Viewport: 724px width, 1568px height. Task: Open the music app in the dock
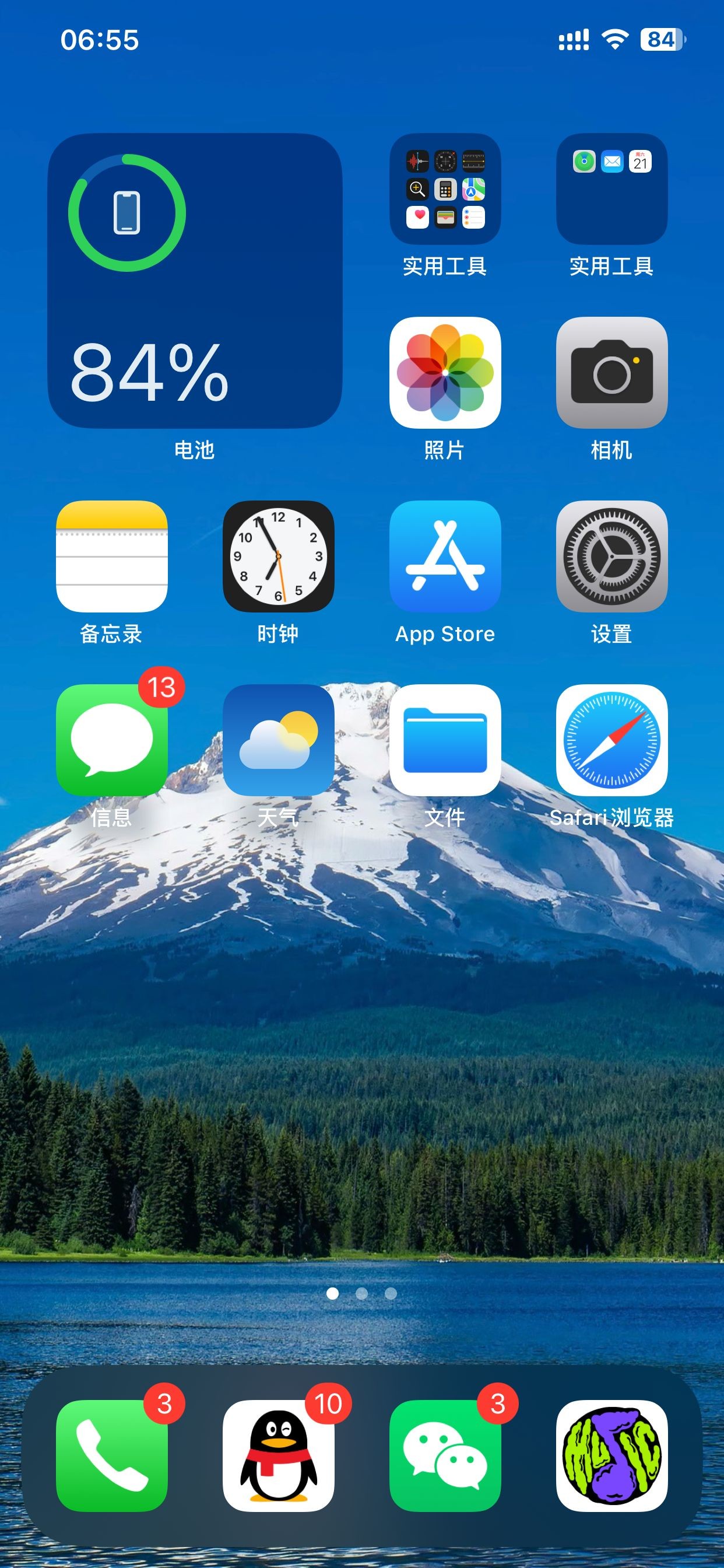pos(611,1456)
